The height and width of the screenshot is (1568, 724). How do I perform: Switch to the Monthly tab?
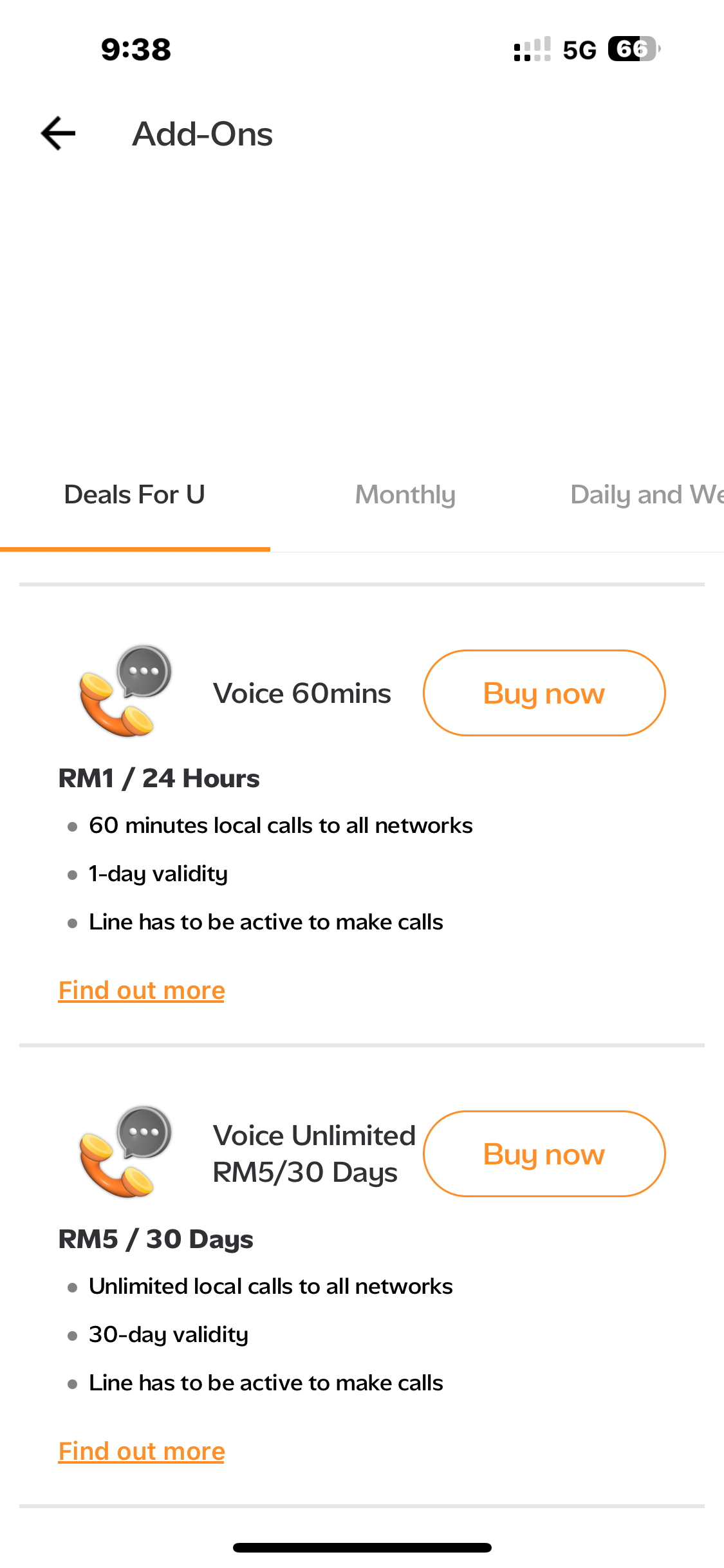pos(405,495)
